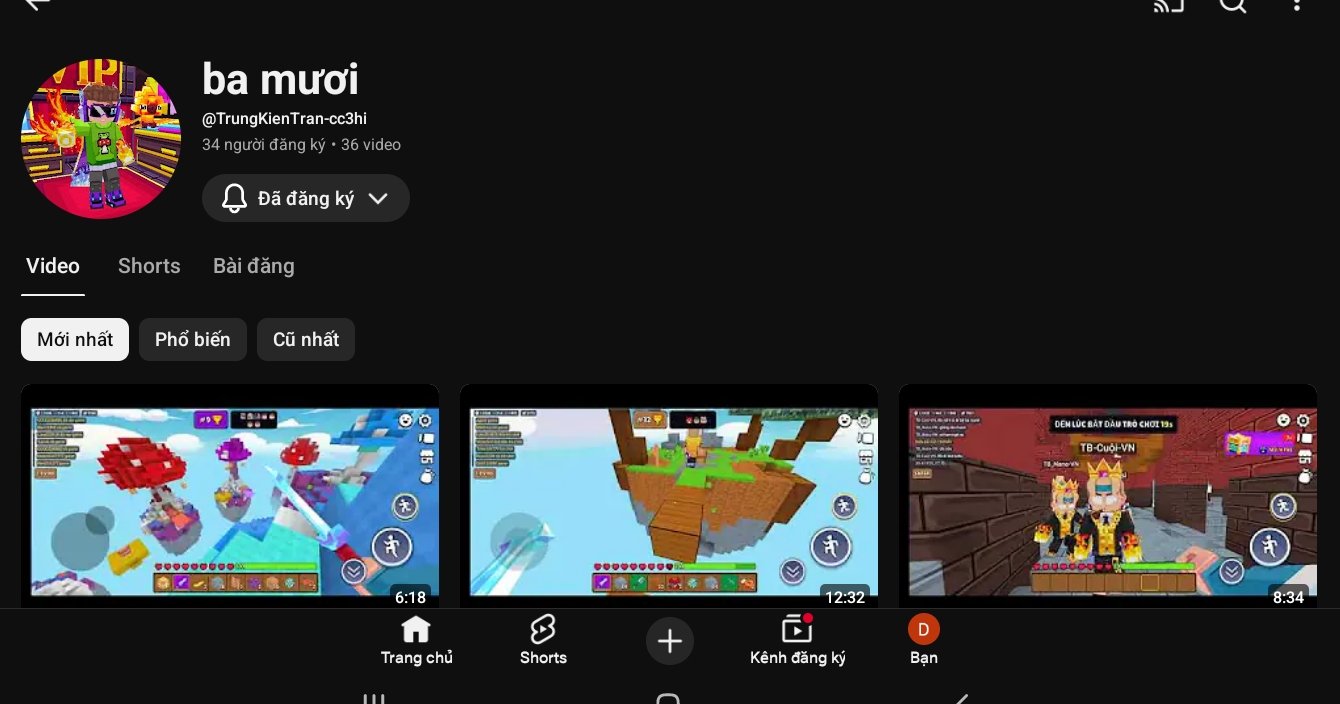Sort videos by Phổ biến
The image size is (1340, 704).
click(x=192, y=340)
